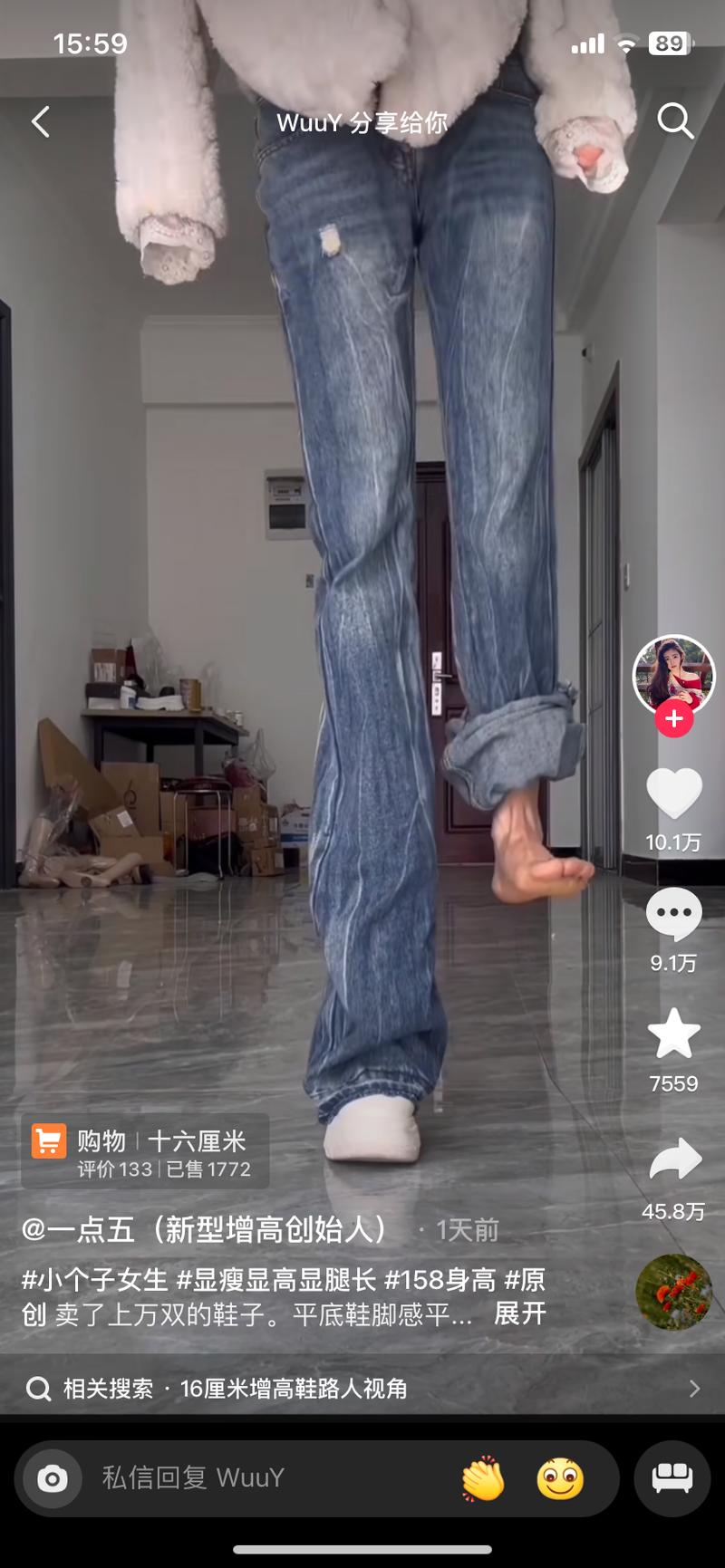Go back with the top-left arrow

pos(41,121)
